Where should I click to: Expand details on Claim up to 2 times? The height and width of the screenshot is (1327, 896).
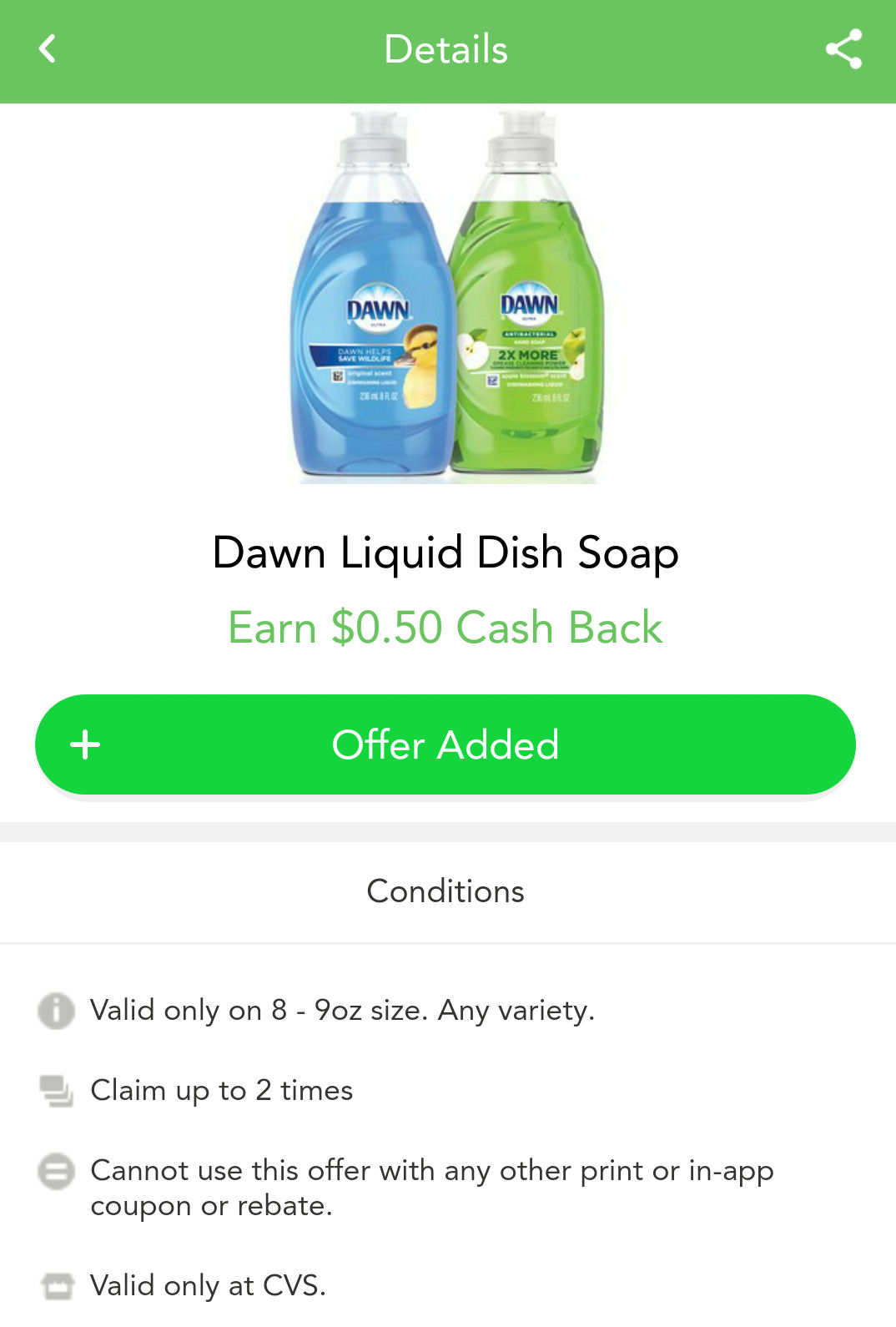(x=221, y=1090)
